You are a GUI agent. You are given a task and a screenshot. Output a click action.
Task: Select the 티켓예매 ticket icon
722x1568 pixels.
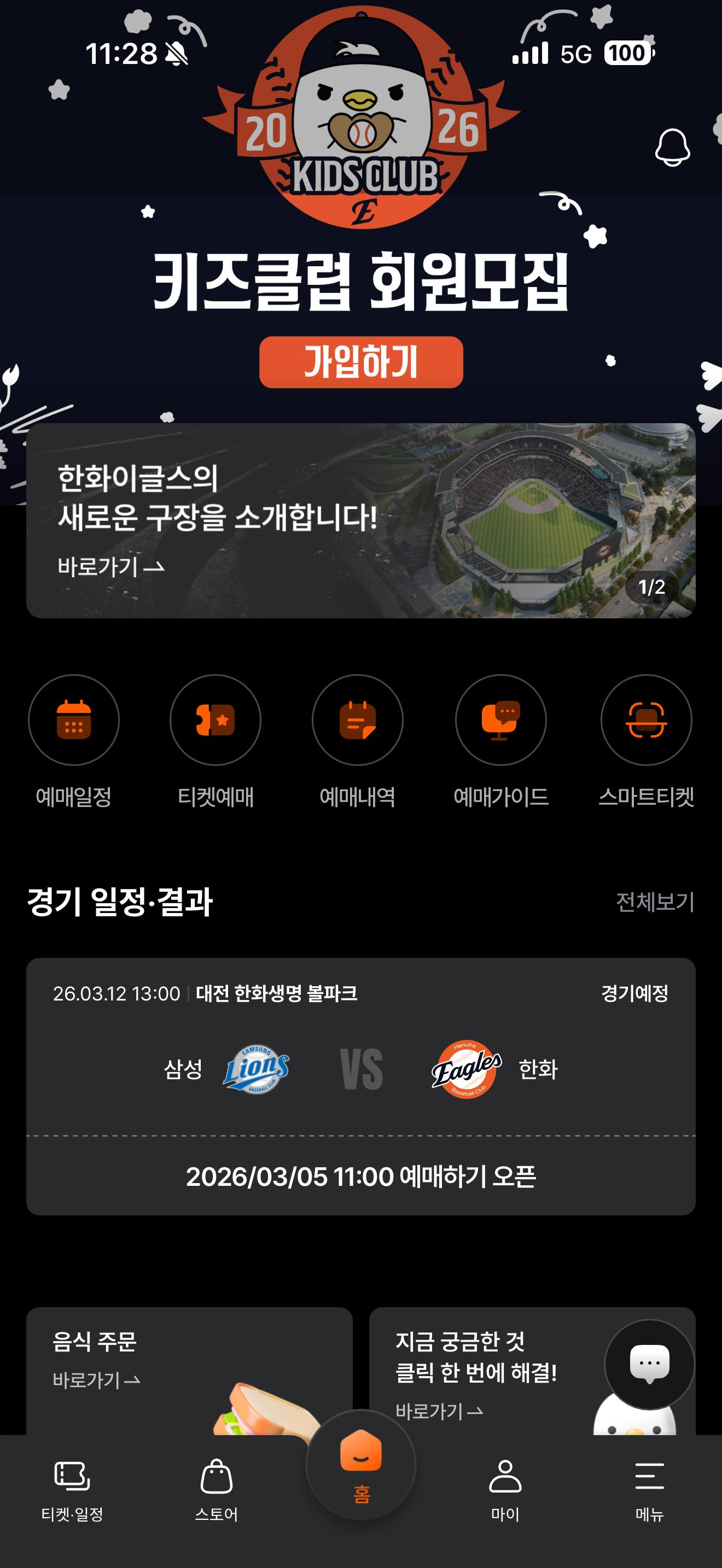[217, 720]
